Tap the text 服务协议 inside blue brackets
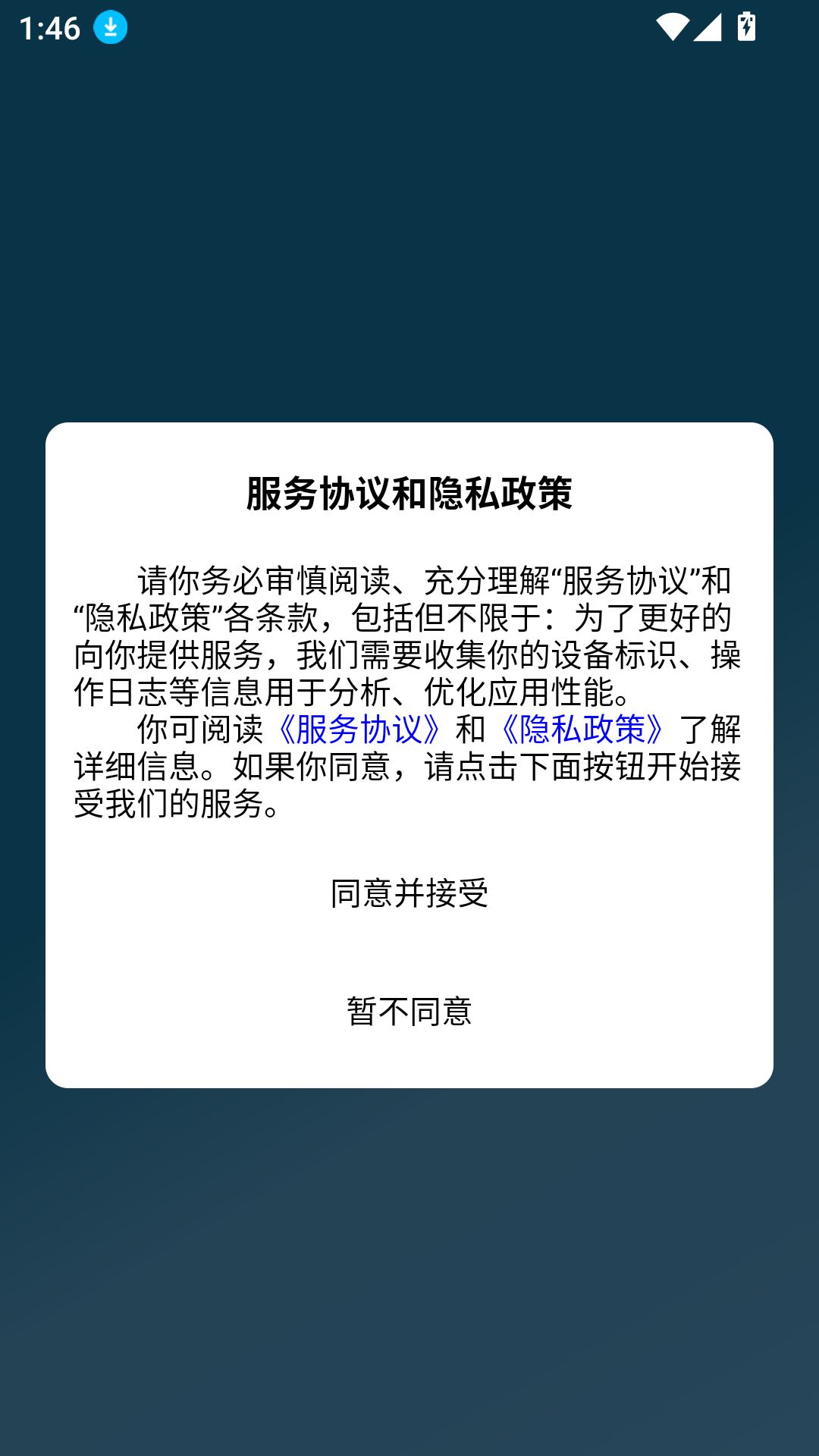 [x=359, y=730]
